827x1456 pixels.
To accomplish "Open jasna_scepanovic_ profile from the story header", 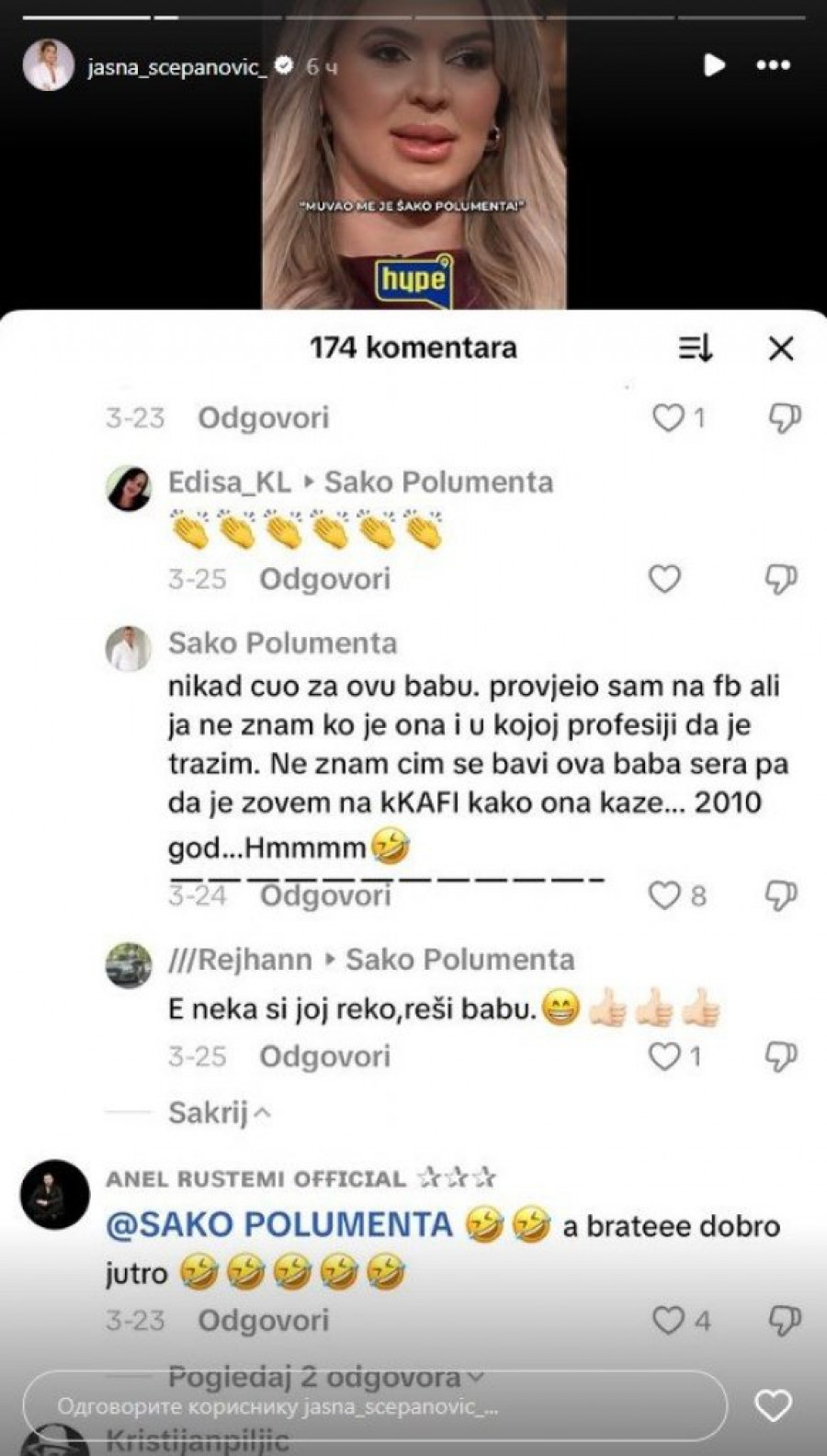I will [176, 66].
